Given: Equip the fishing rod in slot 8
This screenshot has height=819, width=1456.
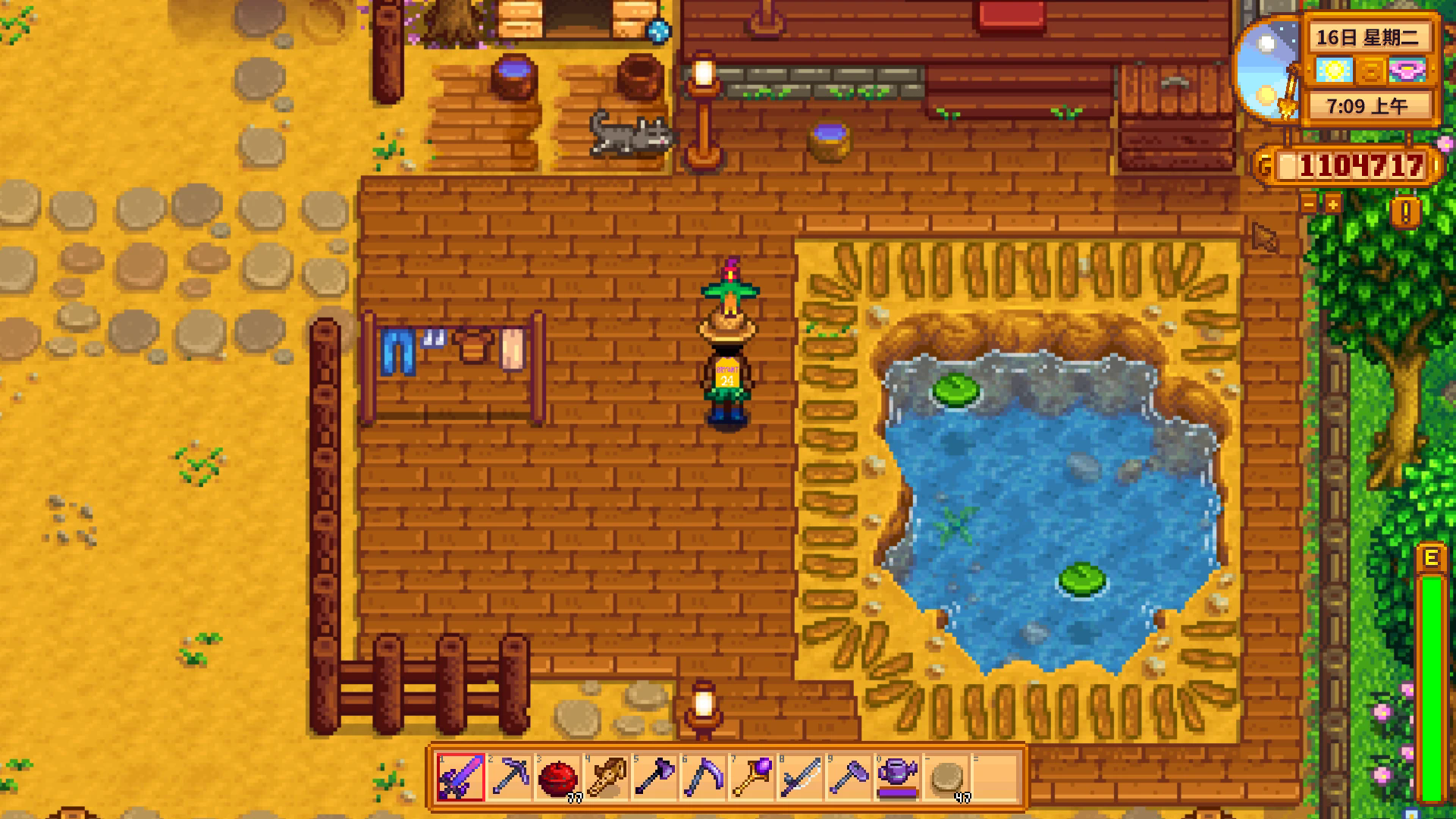Looking at the screenshot, I should point(801,777).
